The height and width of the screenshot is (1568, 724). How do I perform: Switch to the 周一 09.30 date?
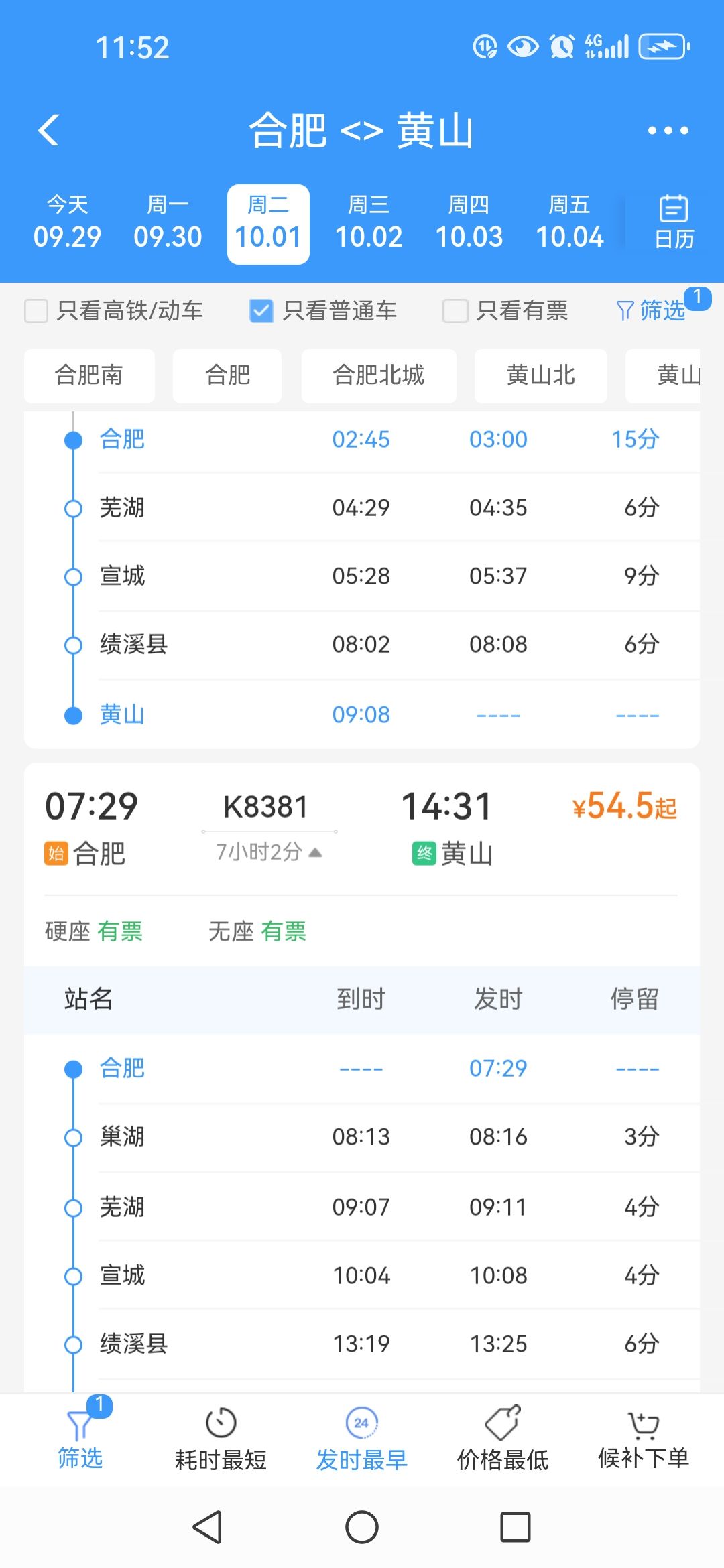click(x=168, y=224)
